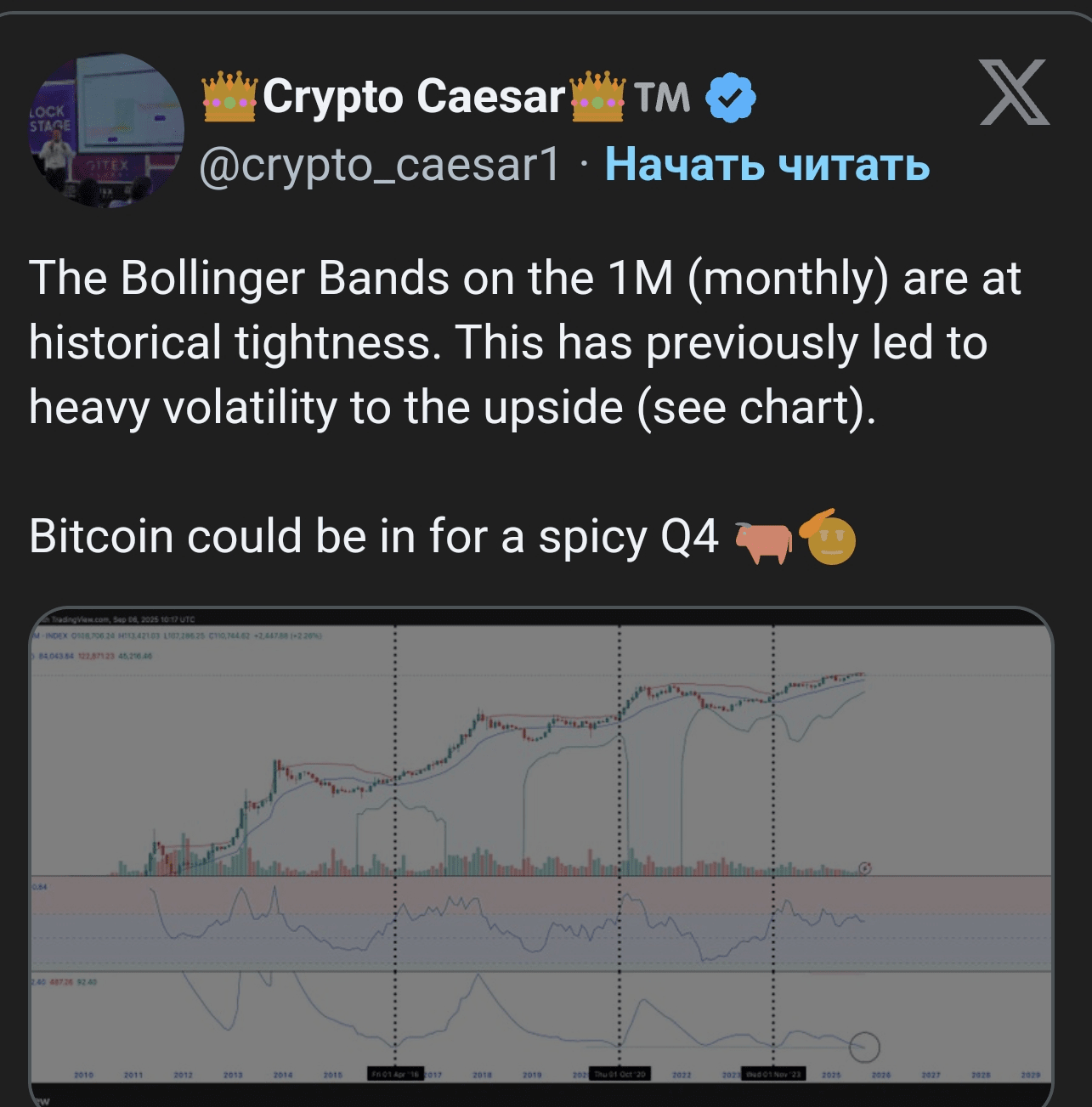Open Crypto Caesar's profile picture

tap(107, 130)
